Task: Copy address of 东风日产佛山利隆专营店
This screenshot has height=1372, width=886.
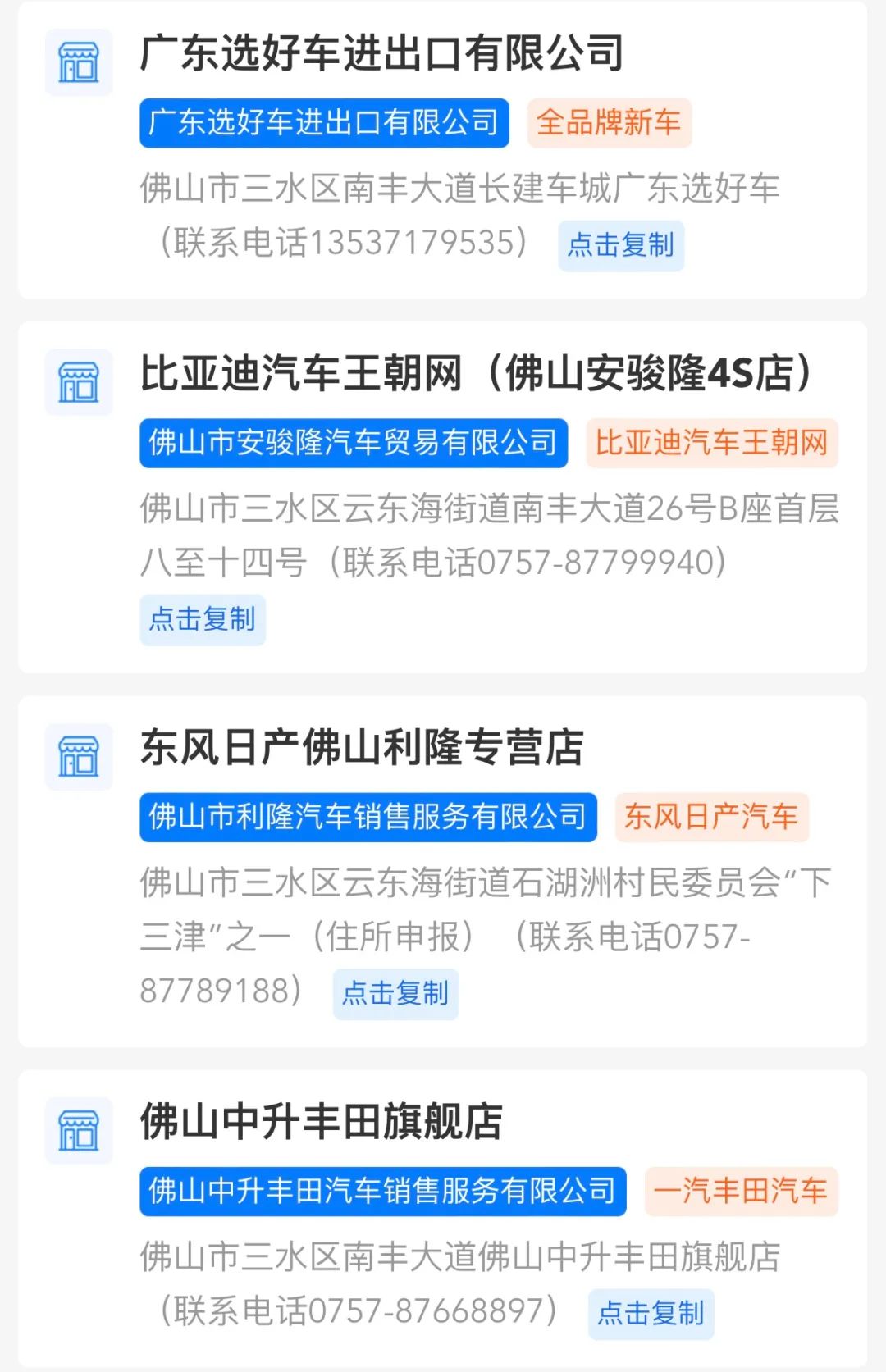Action: pyautogui.click(x=395, y=994)
